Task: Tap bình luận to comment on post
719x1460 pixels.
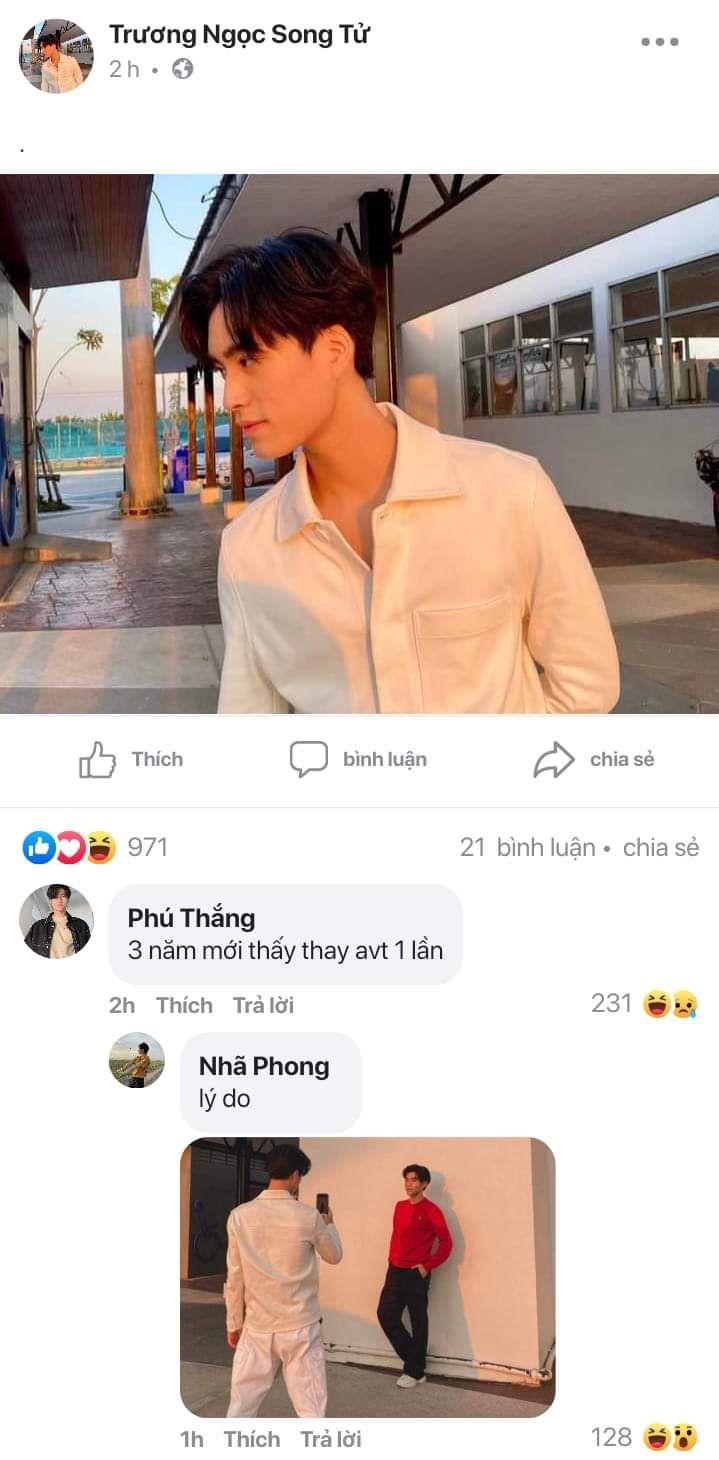Action: 358,760
